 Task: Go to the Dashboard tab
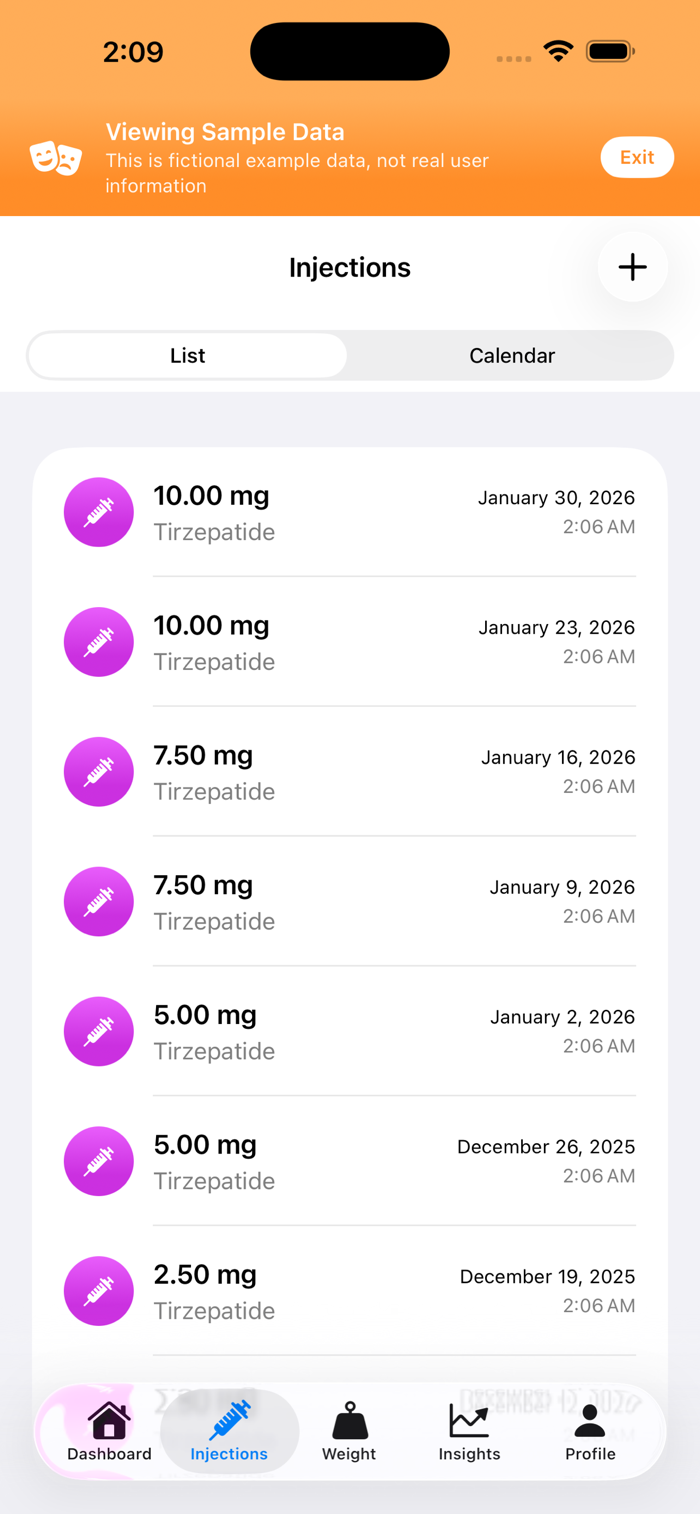pos(109,1432)
